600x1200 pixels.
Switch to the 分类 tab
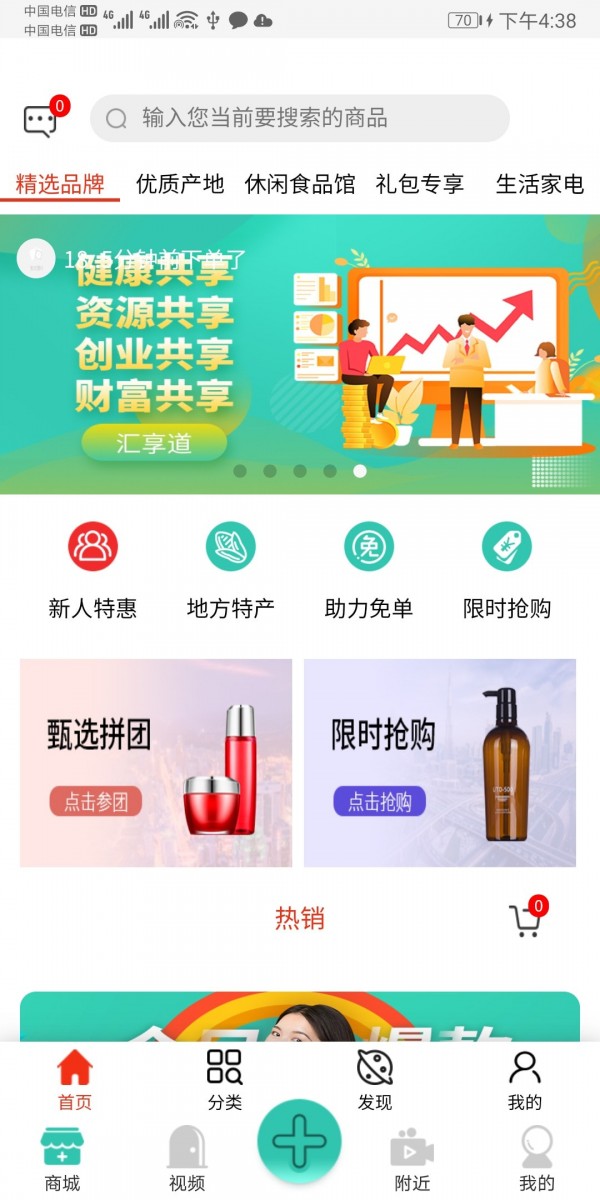[225, 1080]
